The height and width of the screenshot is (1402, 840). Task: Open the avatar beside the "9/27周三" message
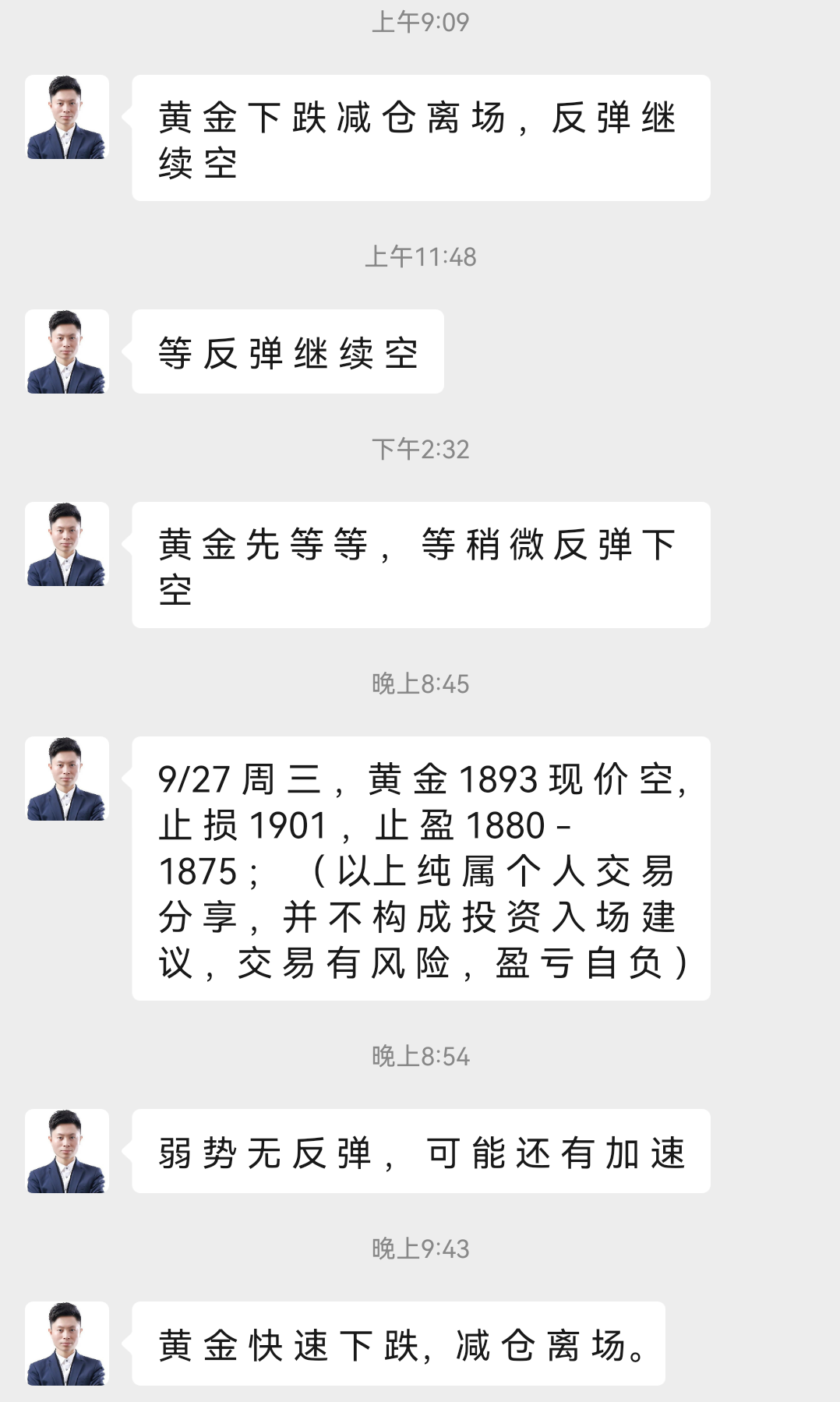coord(67,779)
